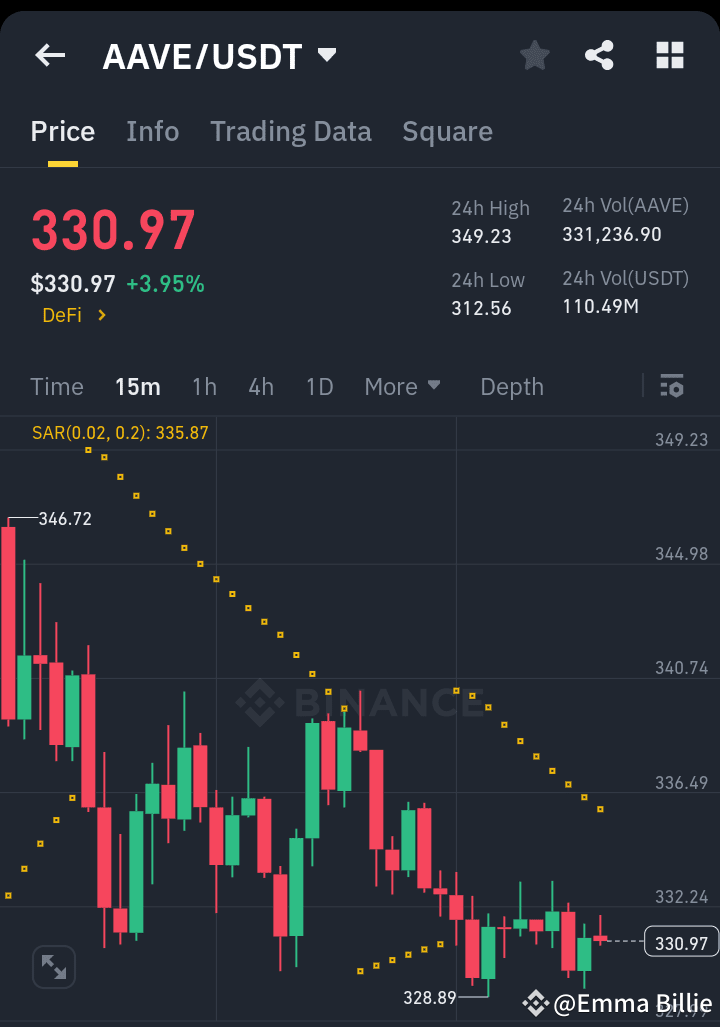
Task: Switch to the Trading Data tab
Action: tap(290, 131)
